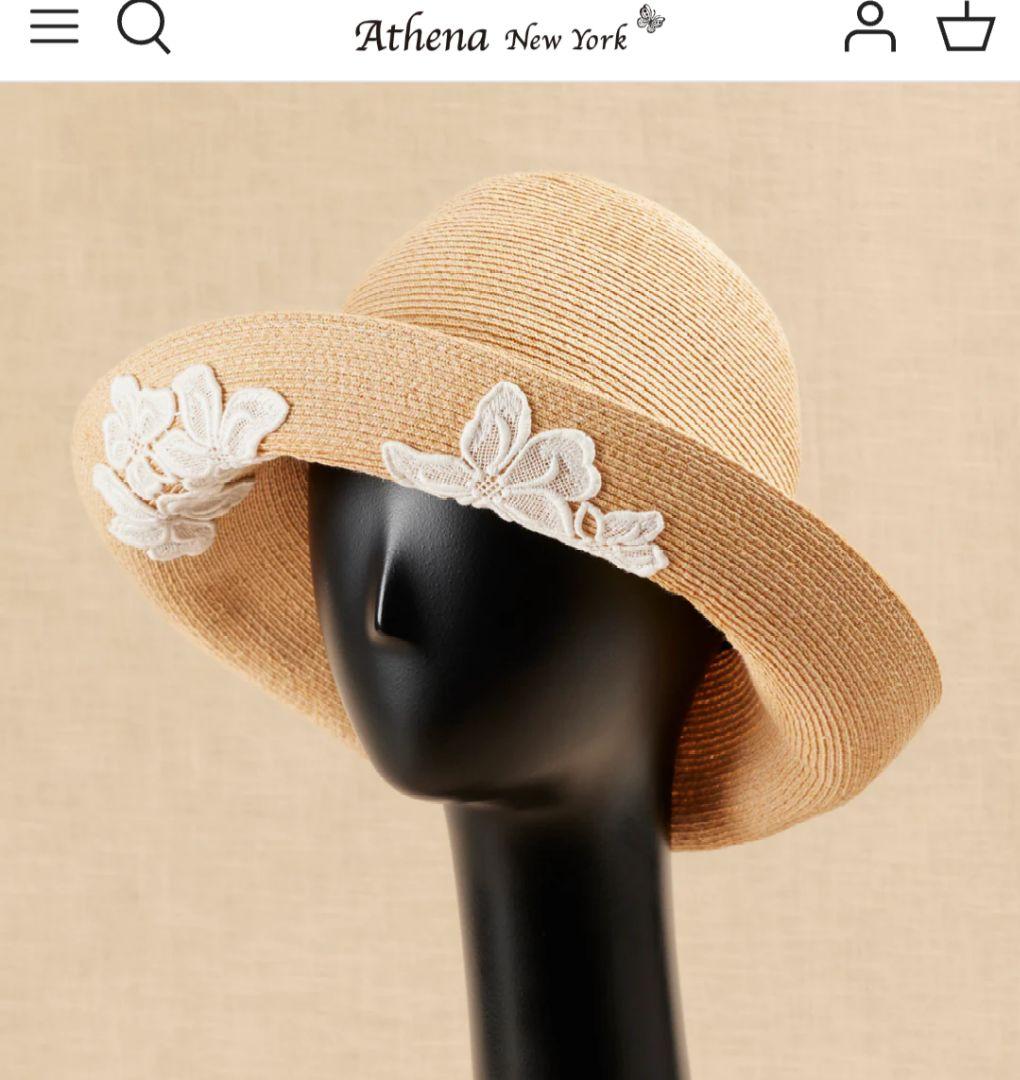Open the search magnifier icon

144,27
